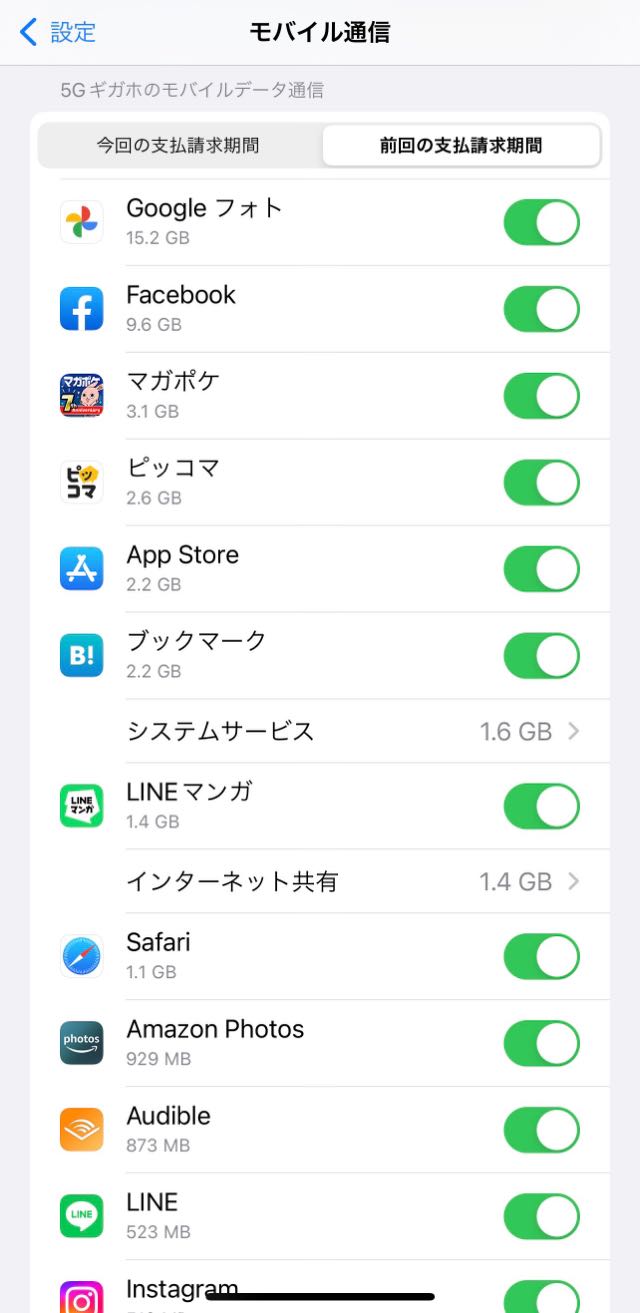Disable mobile data for Safari
Image resolution: width=640 pixels, height=1313 pixels.
pyautogui.click(x=542, y=956)
